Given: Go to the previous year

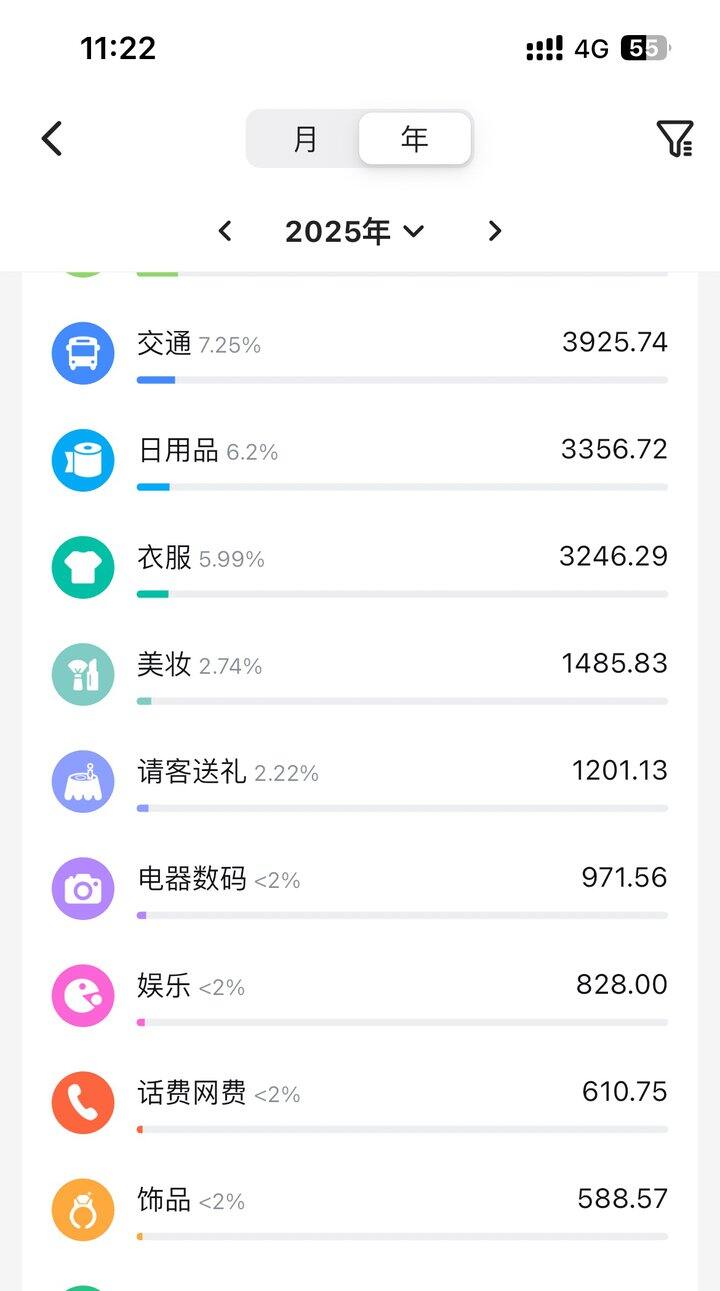Looking at the screenshot, I should [x=225, y=231].
